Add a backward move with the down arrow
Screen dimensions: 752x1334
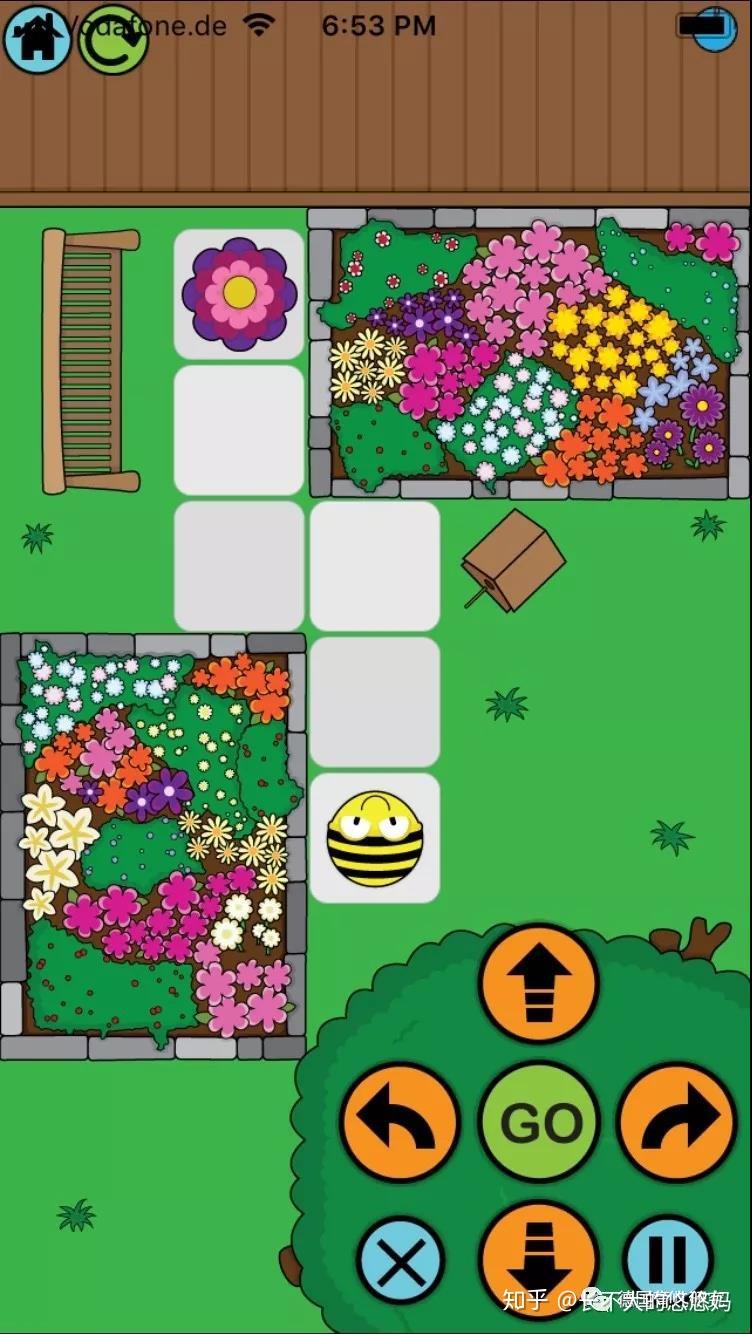pos(539,1260)
